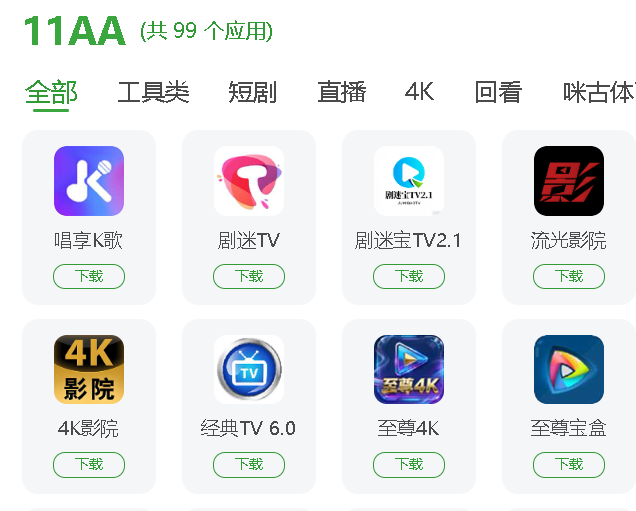
Task: Open the 直播 tab
Action: [x=342, y=92]
